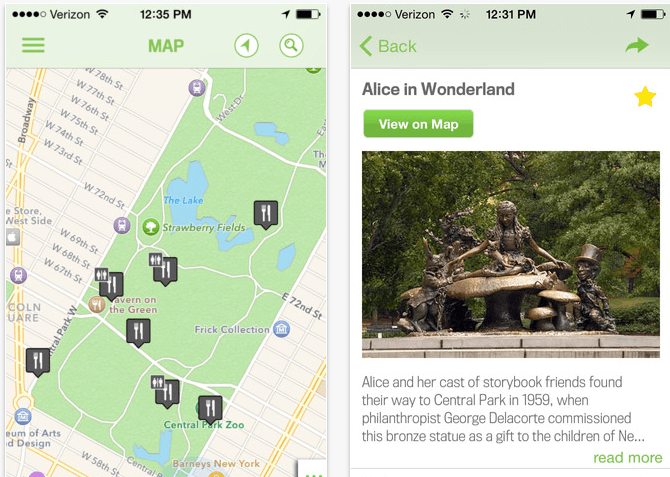Tap the restaurant pin by Central Park Zoo
Image resolution: width=670 pixels, height=477 pixels.
point(209,408)
